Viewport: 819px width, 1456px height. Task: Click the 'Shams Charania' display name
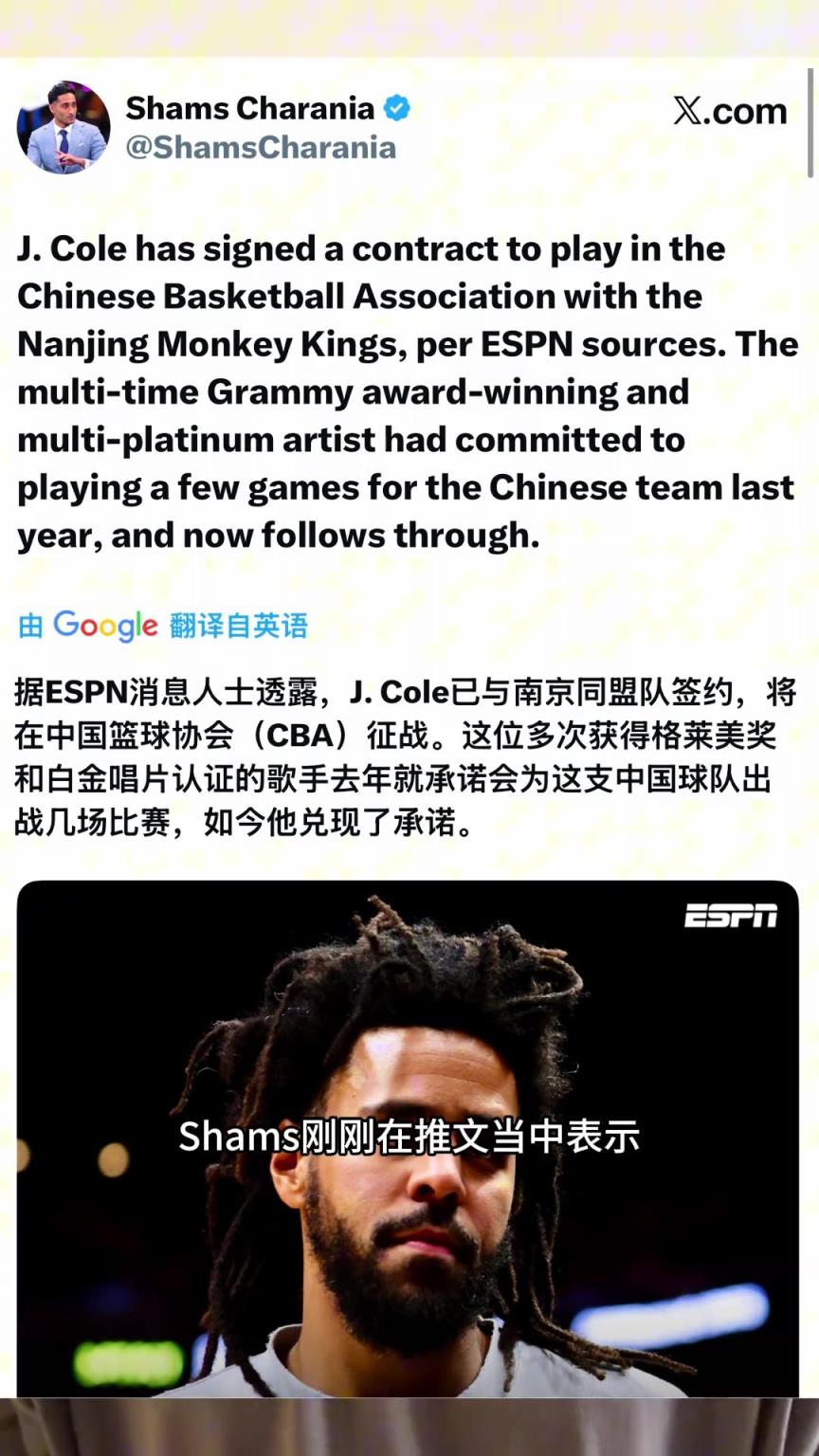(x=249, y=108)
